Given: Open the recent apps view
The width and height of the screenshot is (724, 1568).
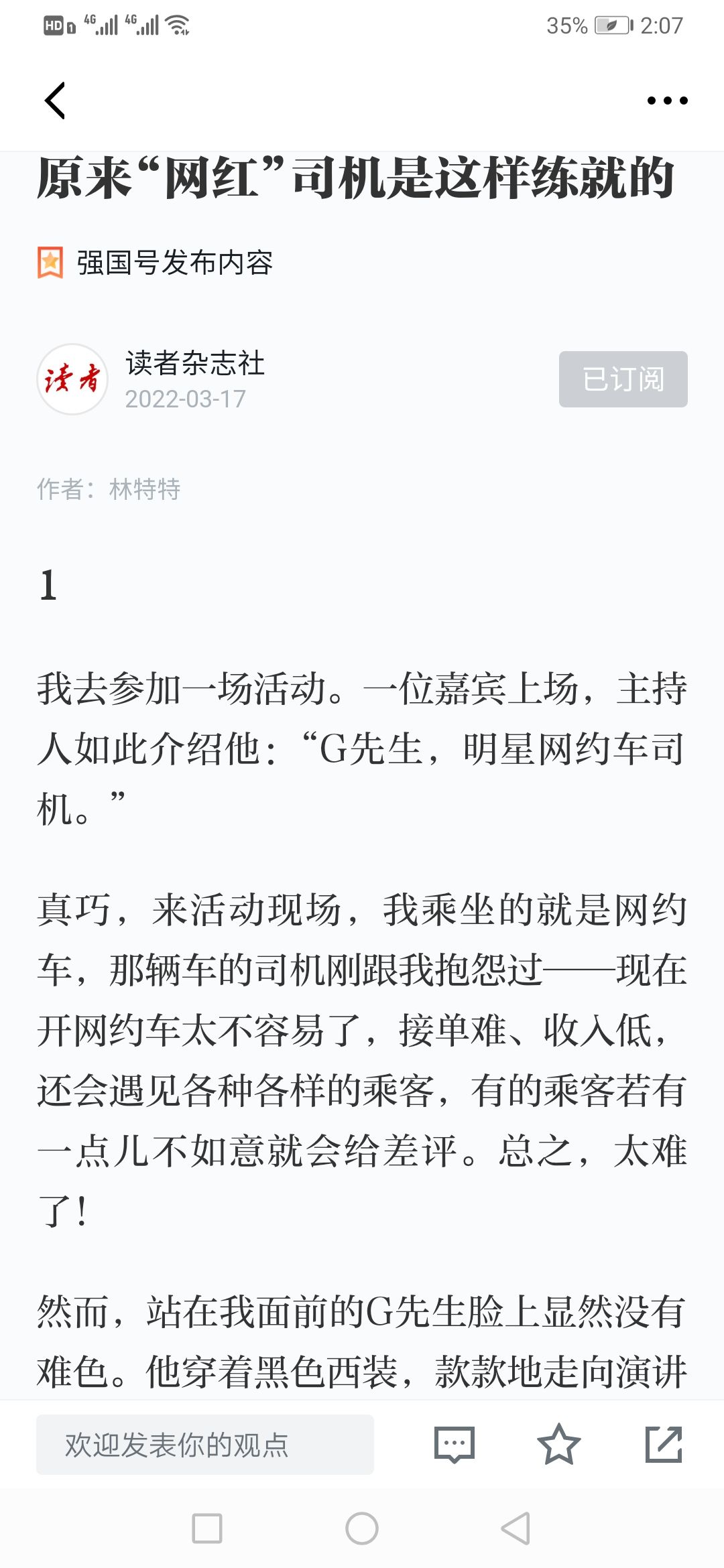Looking at the screenshot, I should coord(207,1528).
